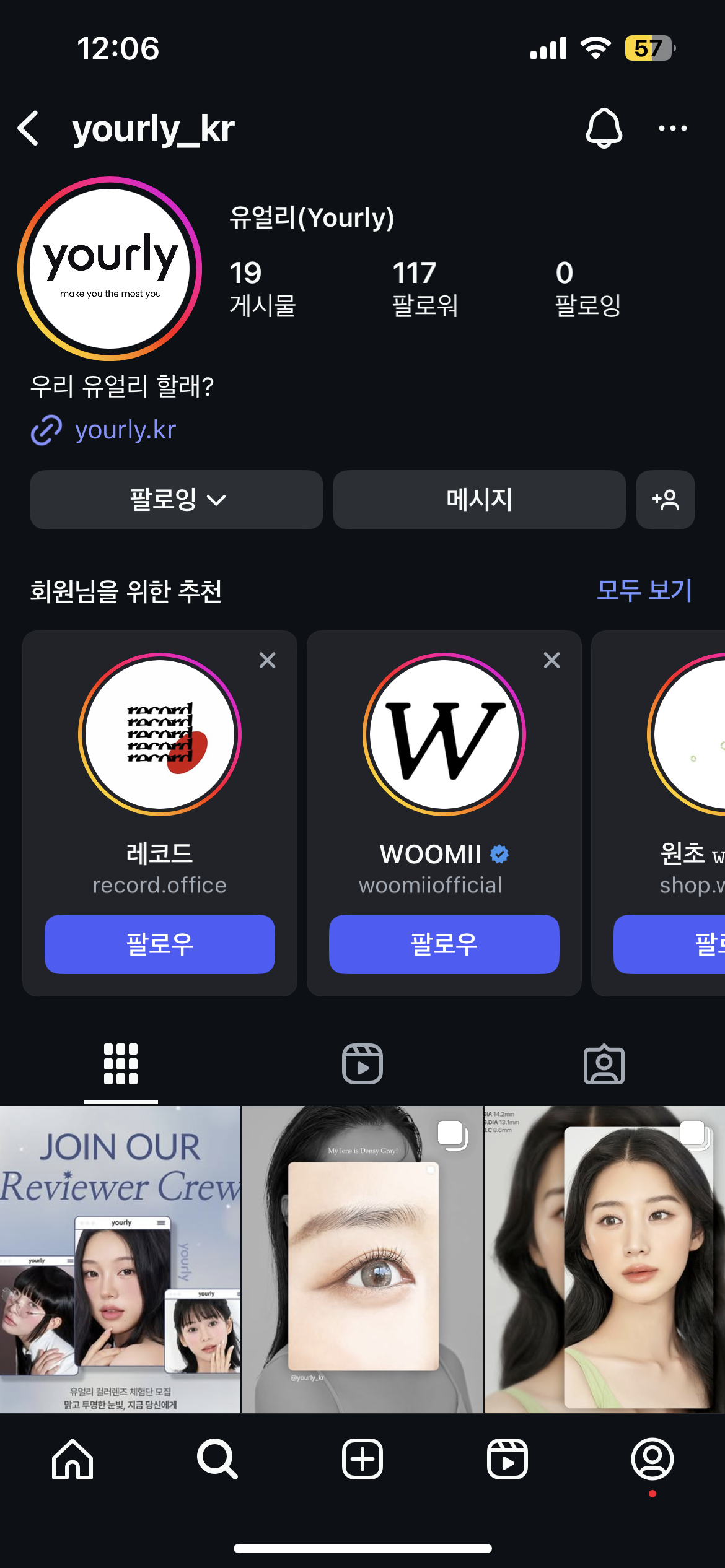See all suggestions via 모두 보기
The height and width of the screenshot is (1568, 725).
[644, 591]
